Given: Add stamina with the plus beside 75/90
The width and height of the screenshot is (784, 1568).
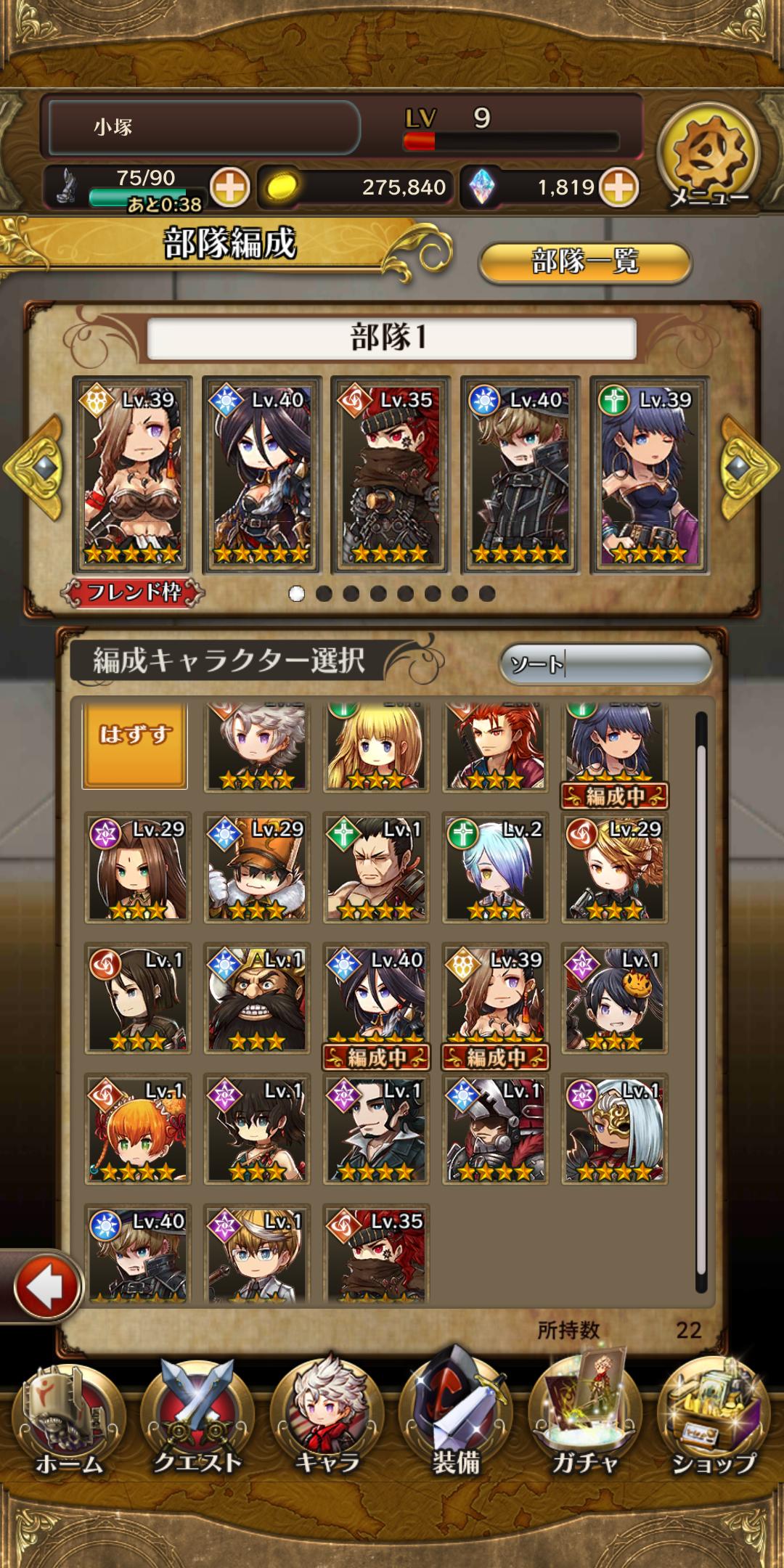Looking at the screenshot, I should (229, 188).
